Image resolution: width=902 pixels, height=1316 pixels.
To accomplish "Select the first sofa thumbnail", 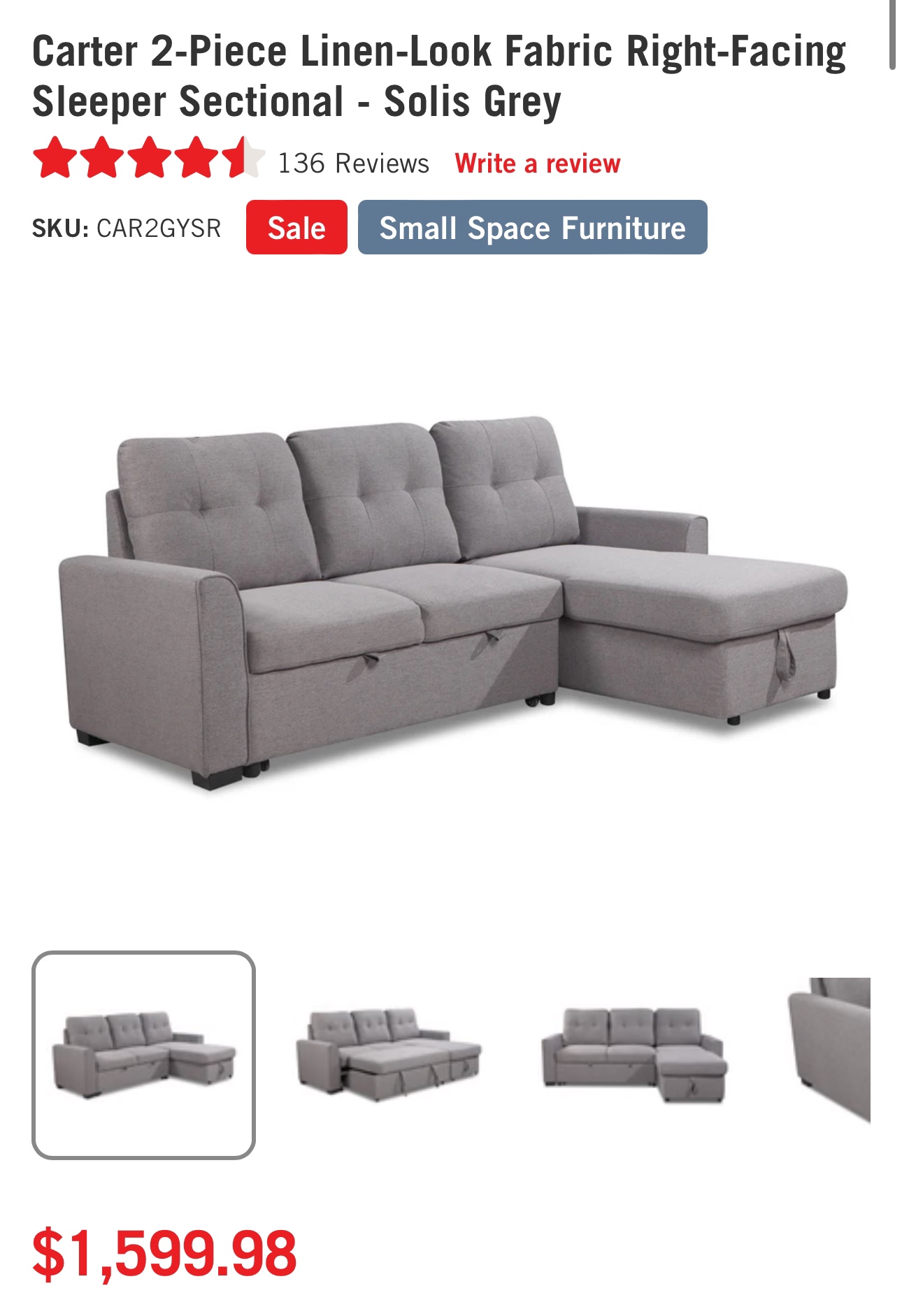I will (x=143, y=1055).
